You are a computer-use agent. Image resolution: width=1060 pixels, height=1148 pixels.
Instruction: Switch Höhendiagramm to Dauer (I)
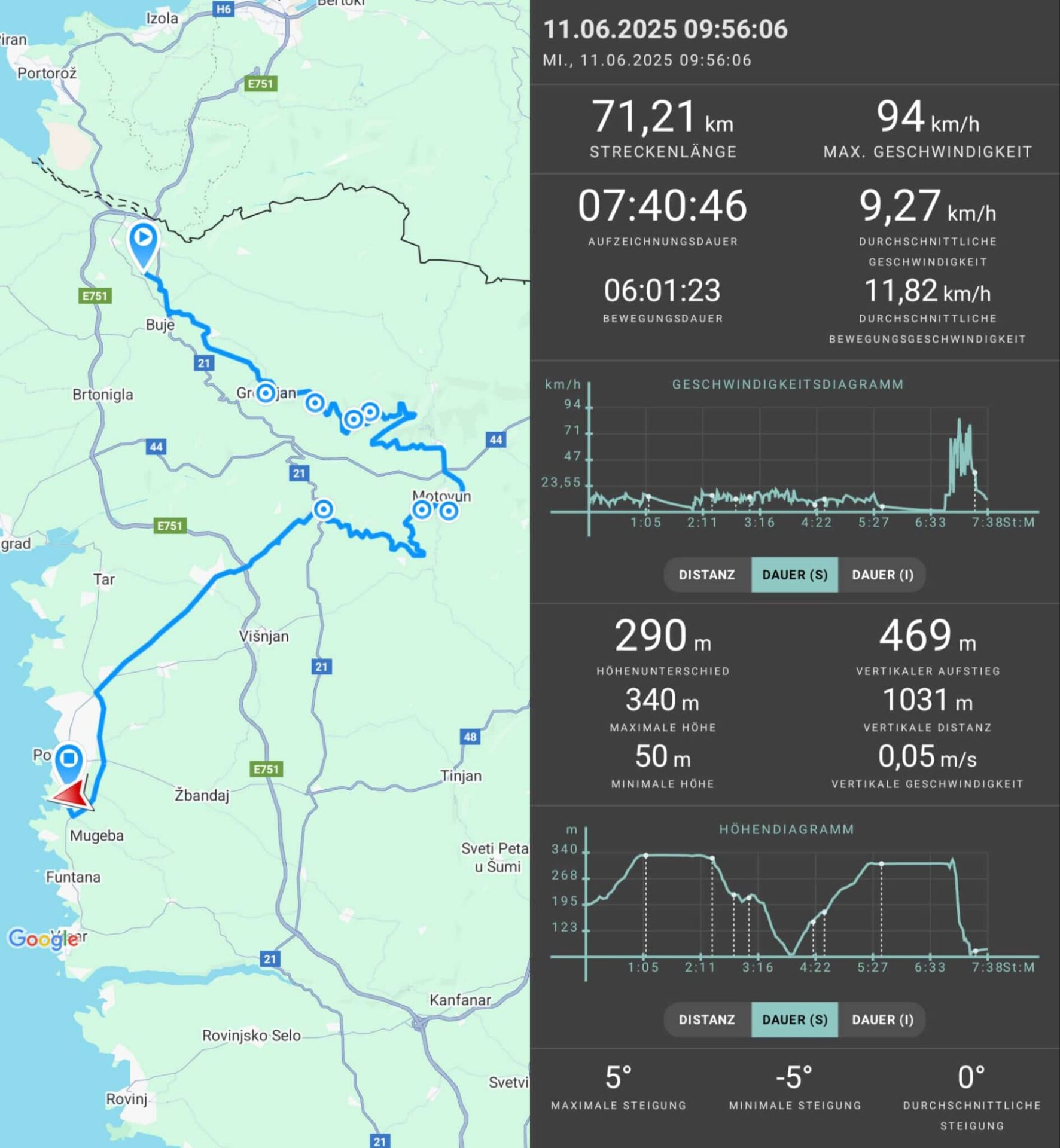tap(882, 1019)
